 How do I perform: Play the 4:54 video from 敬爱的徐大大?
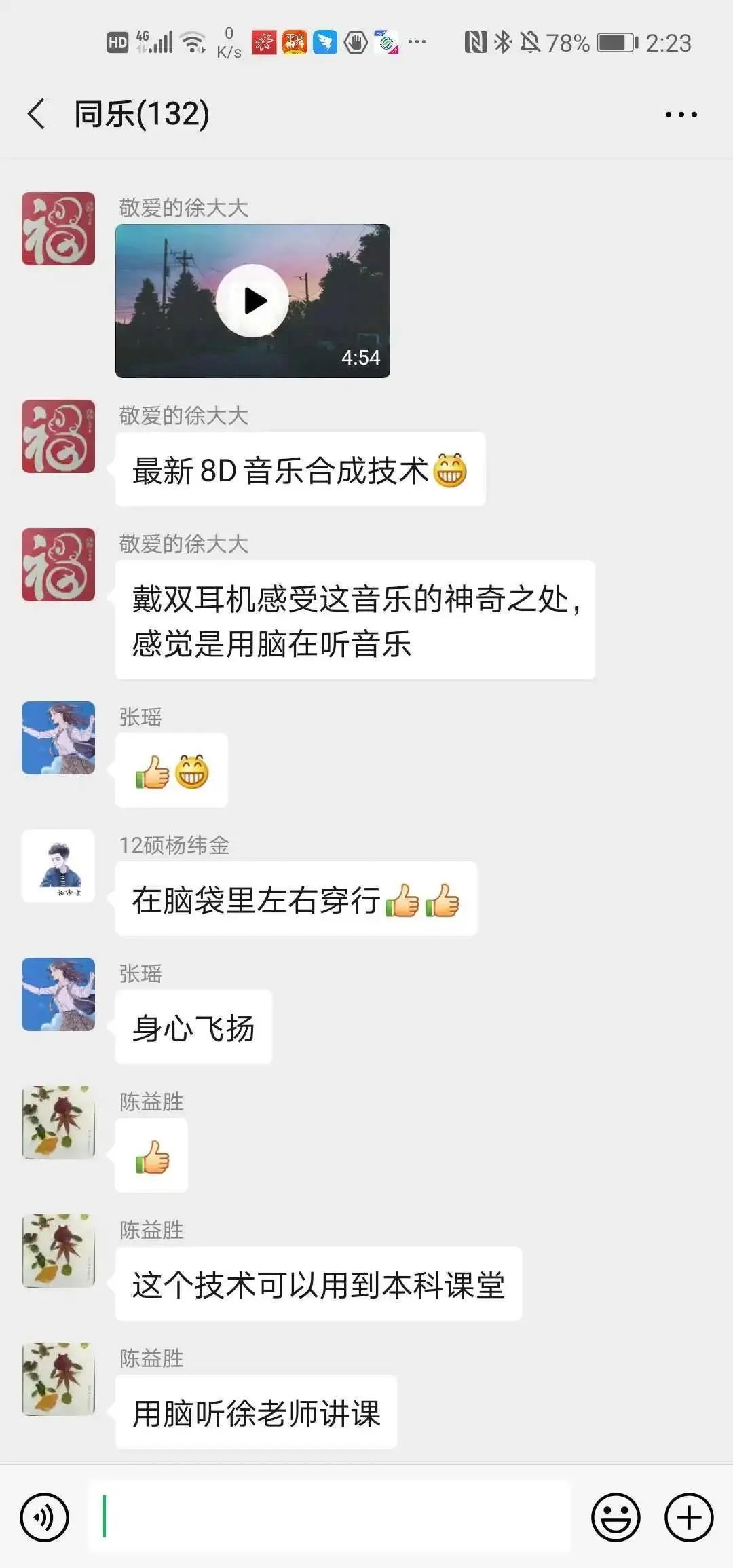point(252,300)
